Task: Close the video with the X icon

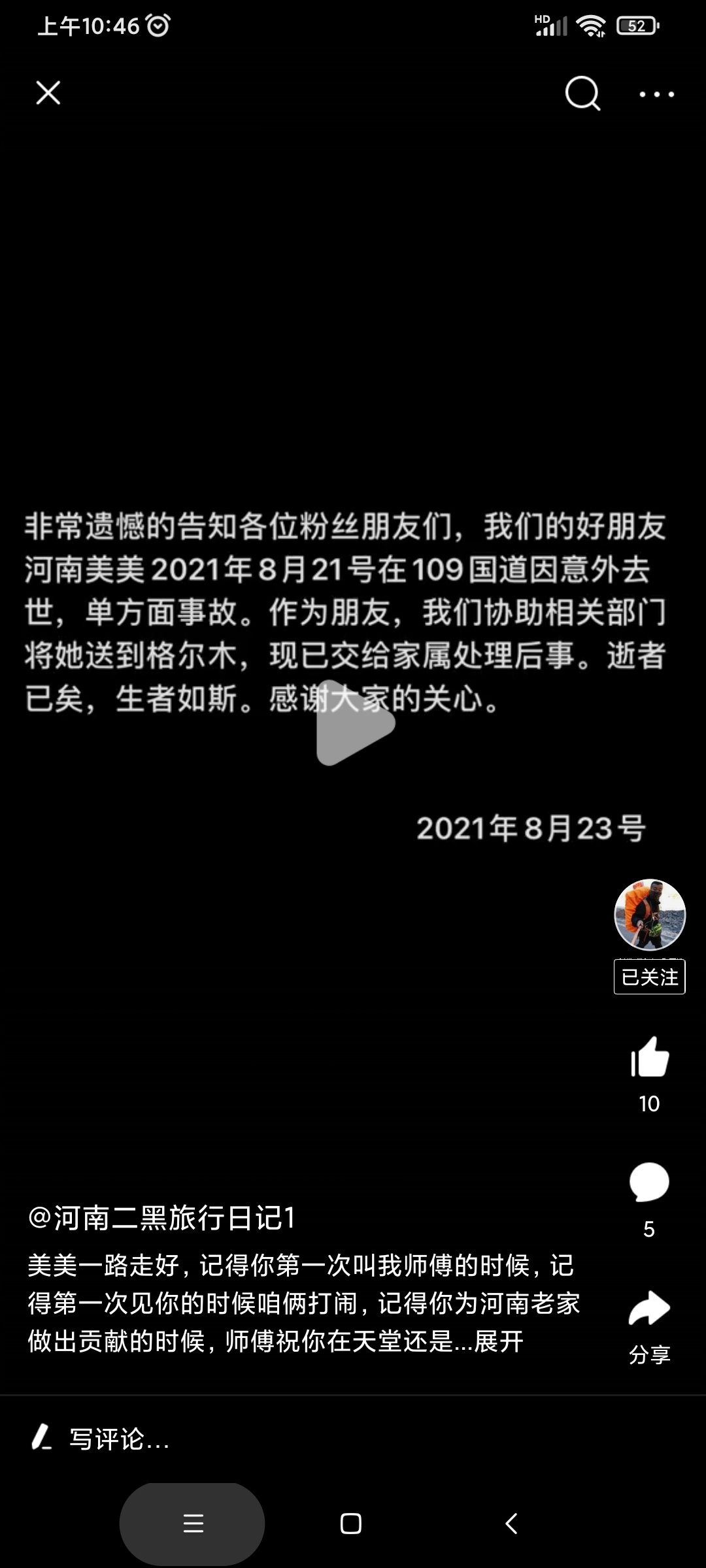Action: point(48,93)
